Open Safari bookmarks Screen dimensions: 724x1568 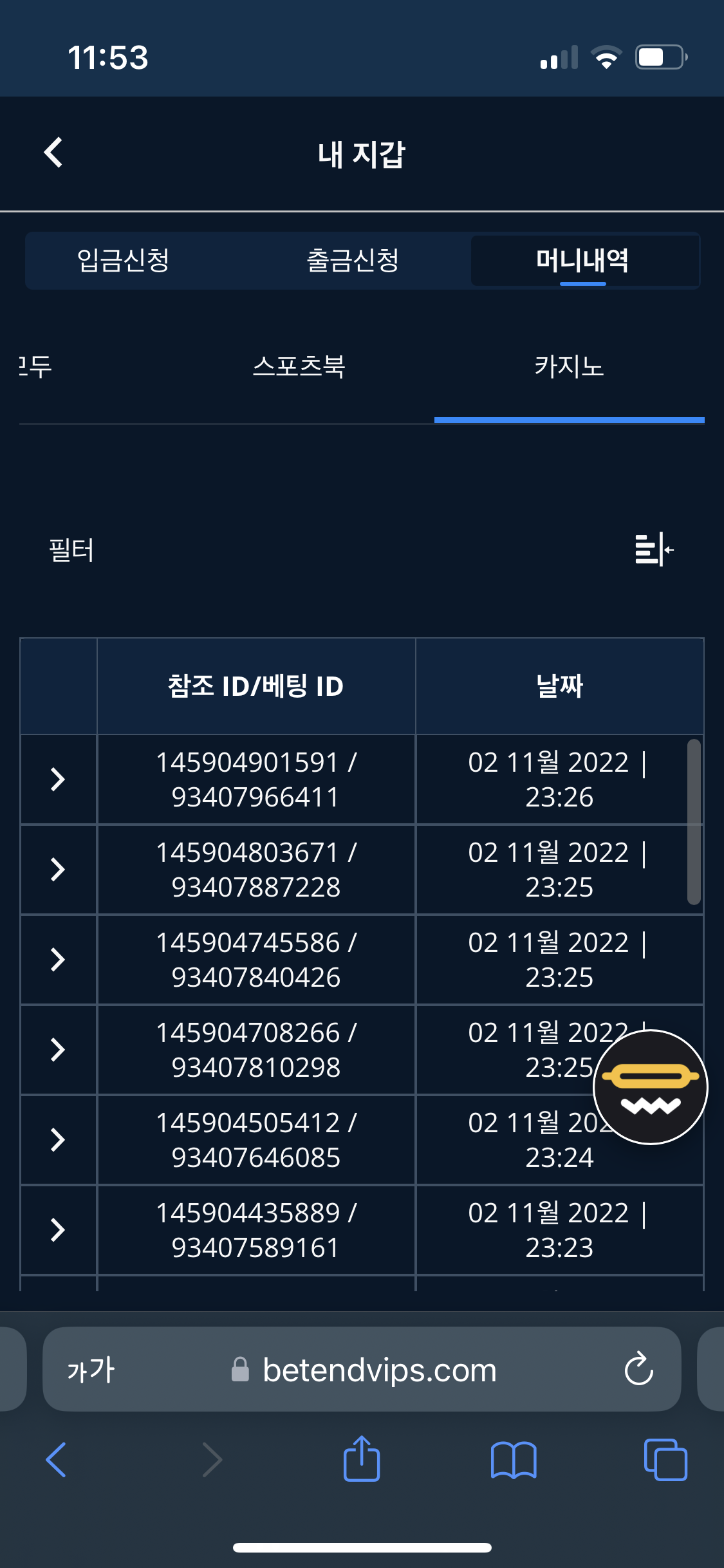point(513,1459)
